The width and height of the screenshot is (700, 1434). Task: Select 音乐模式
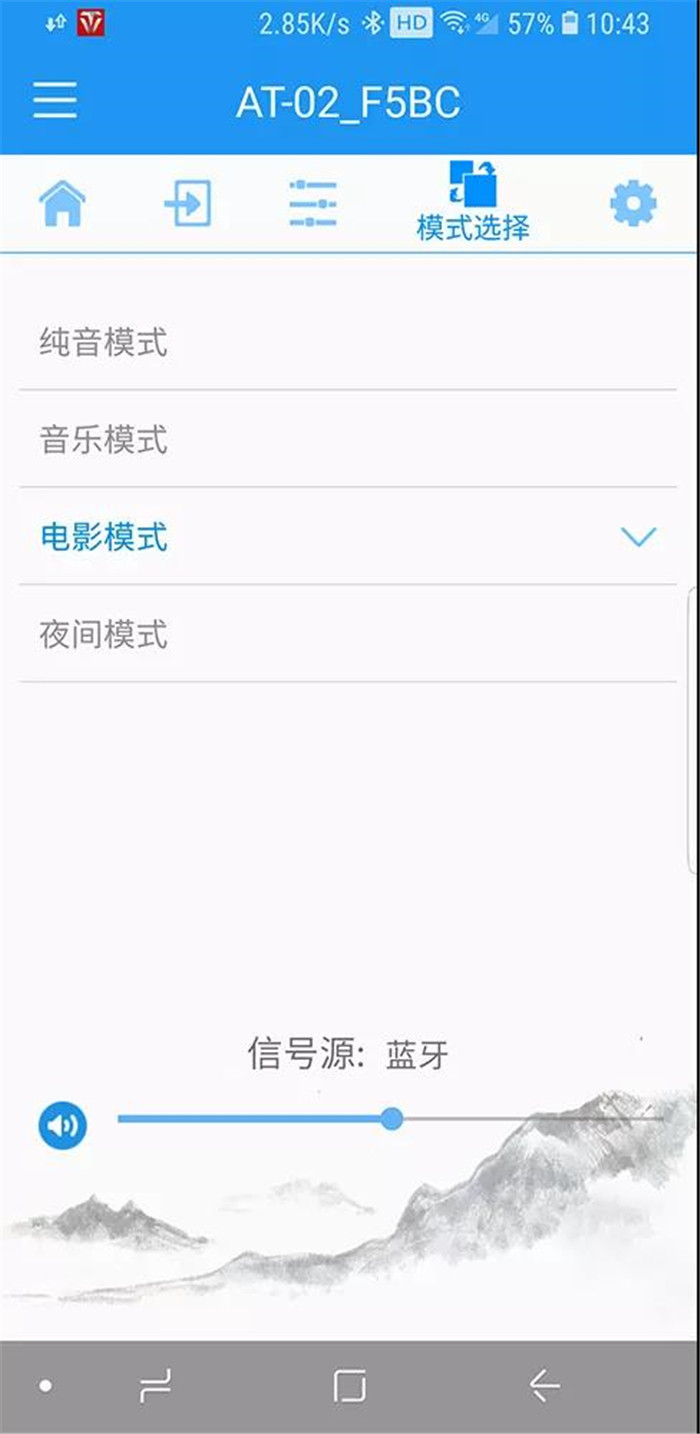(x=348, y=440)
